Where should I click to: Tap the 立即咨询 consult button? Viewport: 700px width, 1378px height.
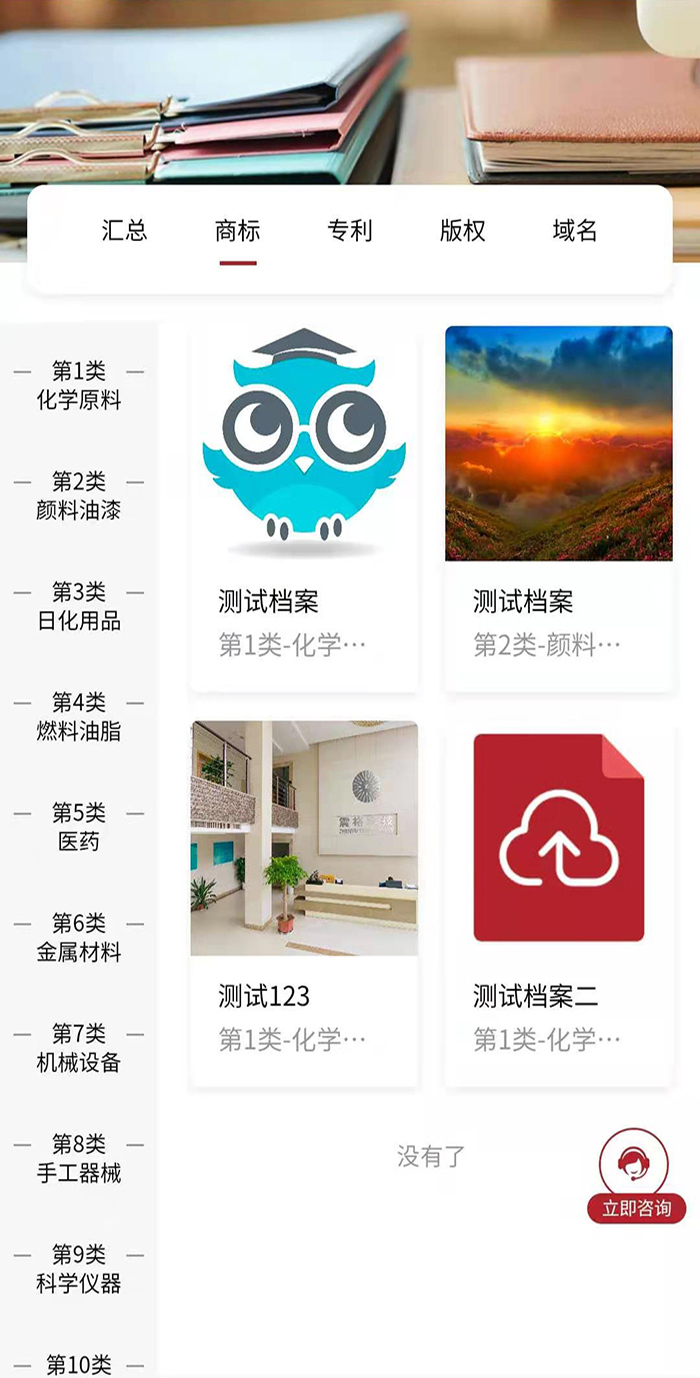click(x=635, y=1177)
